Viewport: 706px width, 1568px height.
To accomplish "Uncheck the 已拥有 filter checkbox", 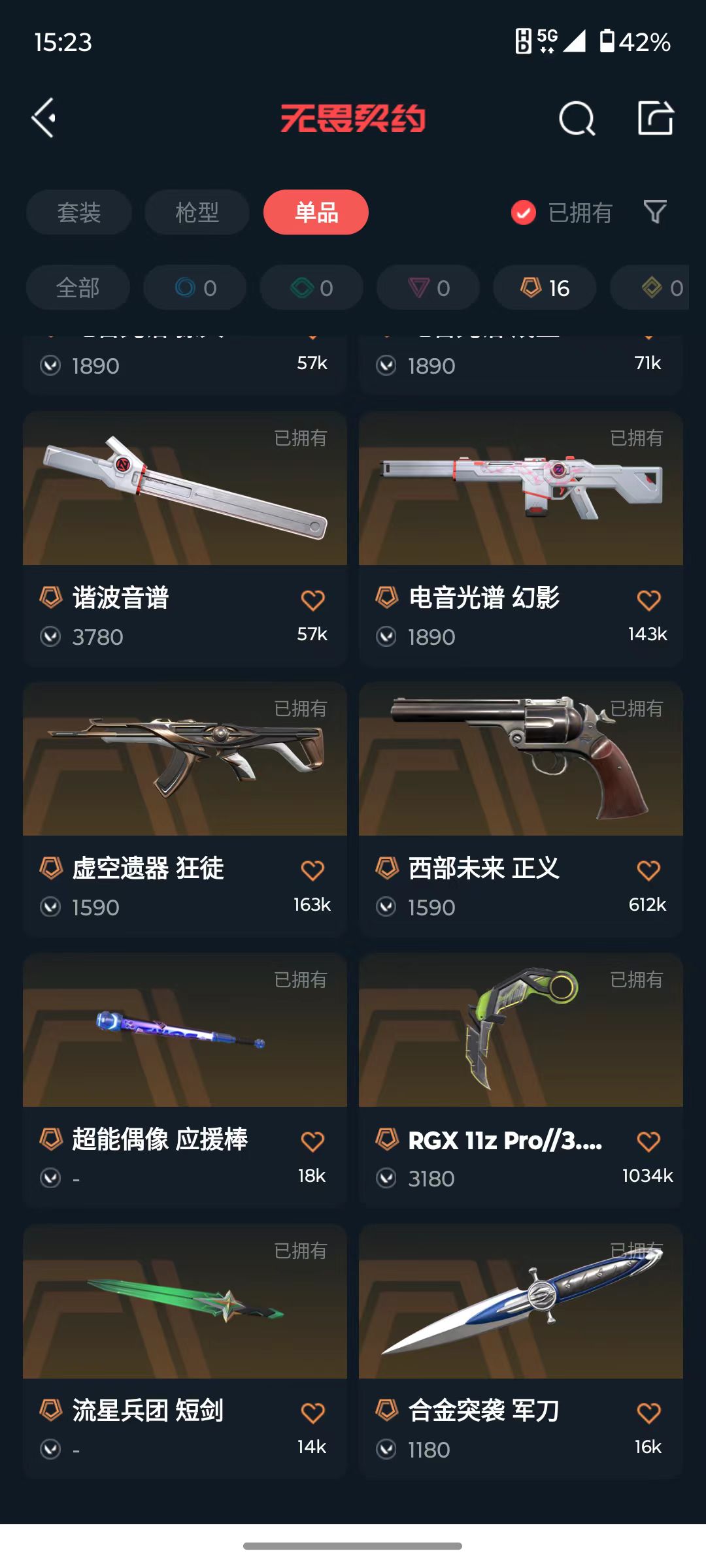I will click(524, 212).
